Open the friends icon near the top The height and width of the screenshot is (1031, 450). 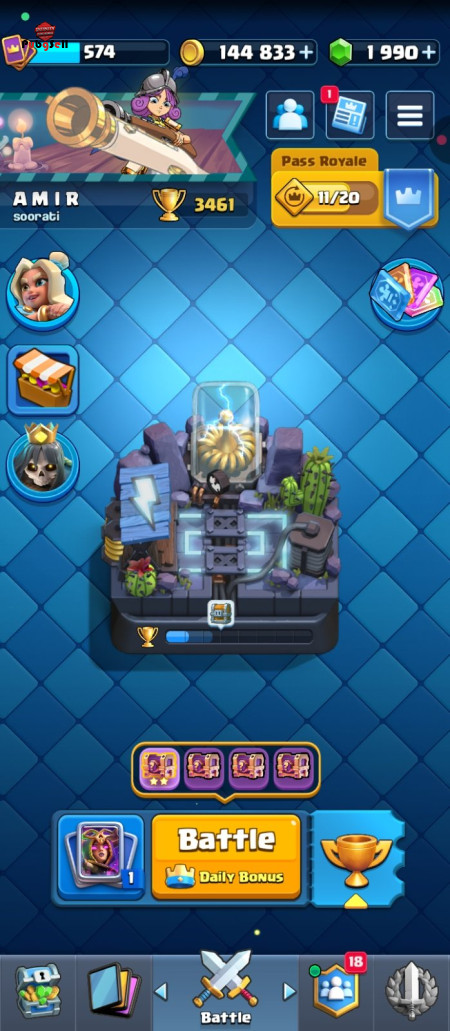[x=290, y=115]
